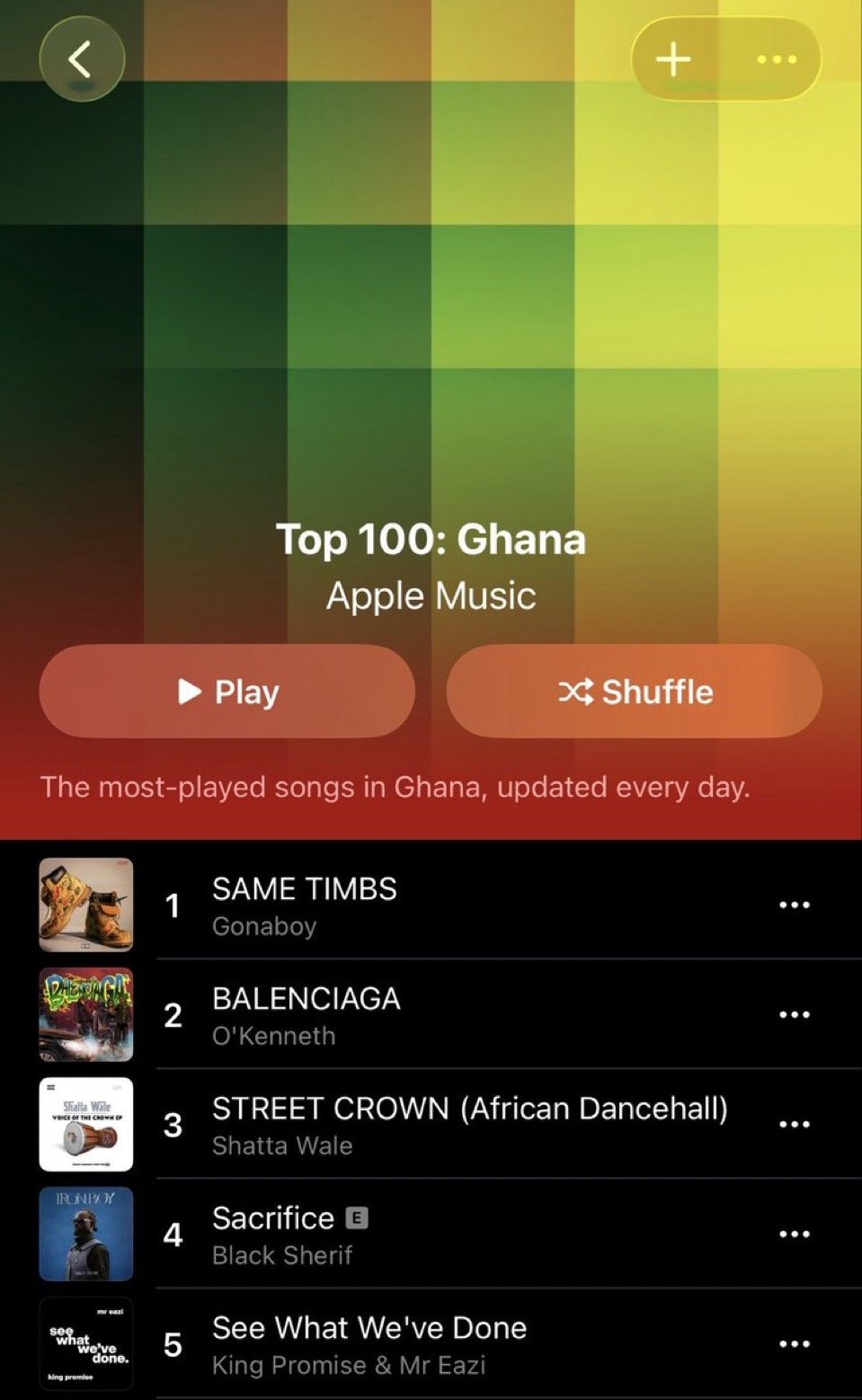Play STREET CROWN by Shatta Wale
Image resolution: width=862 pixels, height=1400 pixels.
click(431, 1125)
